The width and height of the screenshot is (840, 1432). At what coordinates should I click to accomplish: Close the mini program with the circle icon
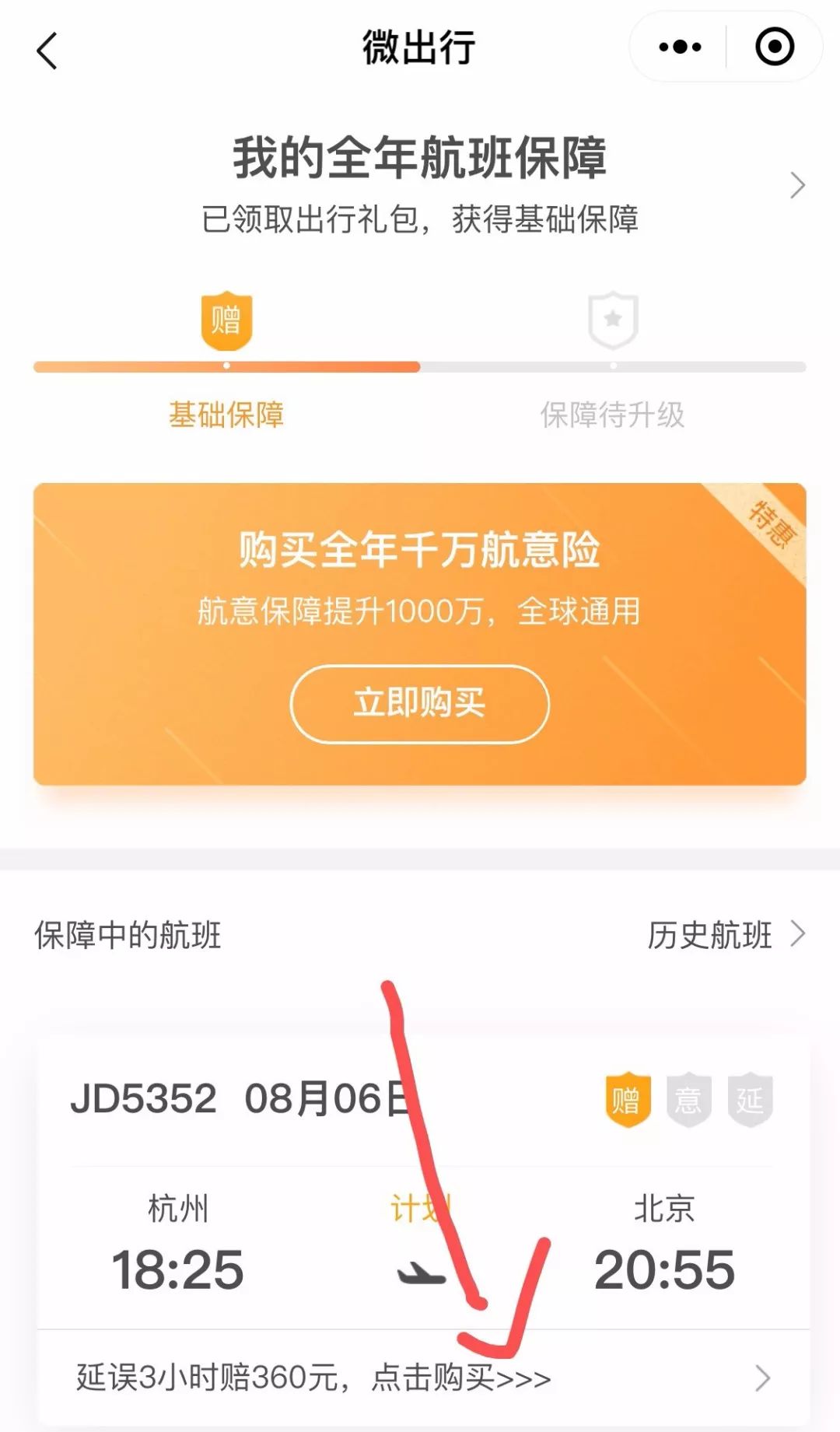(x=774, y=47)
